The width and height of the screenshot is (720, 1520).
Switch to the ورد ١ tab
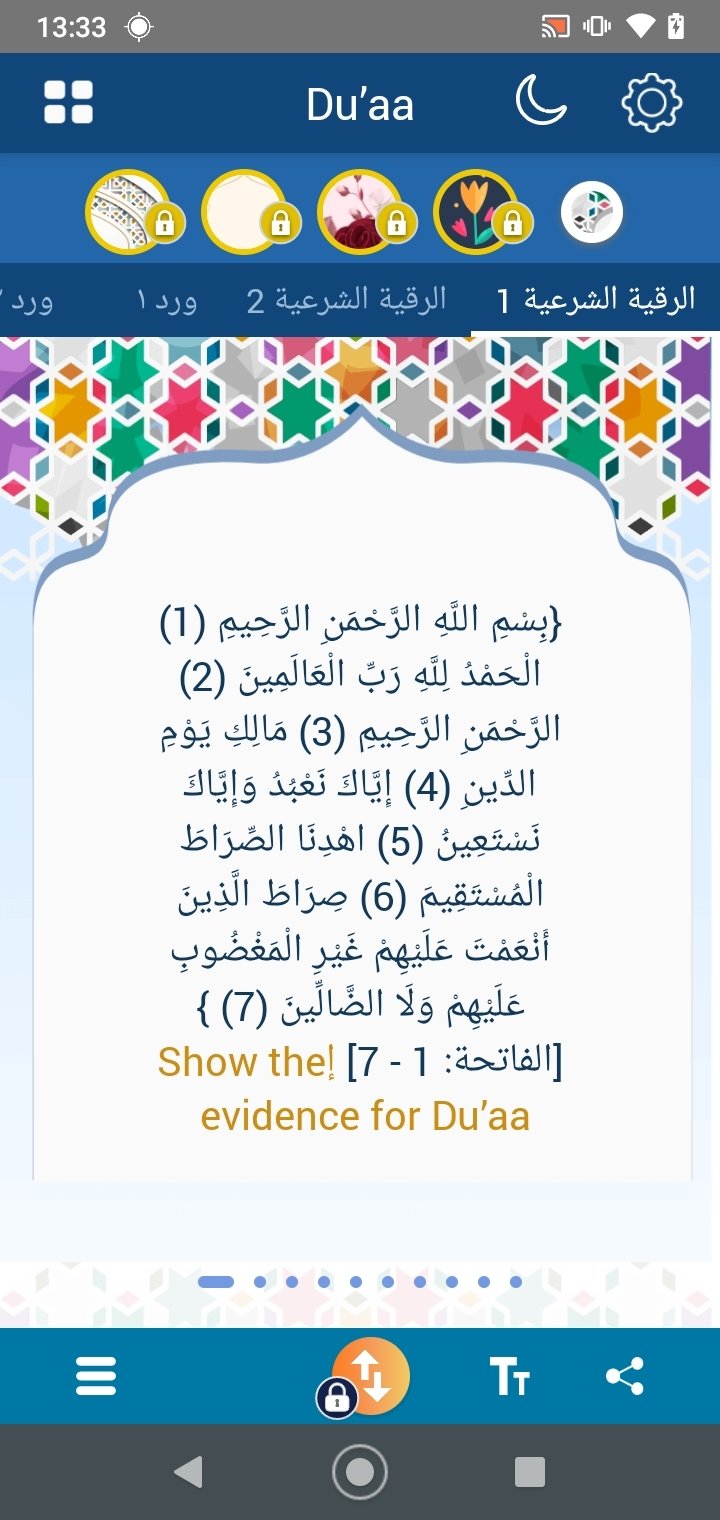167,300
